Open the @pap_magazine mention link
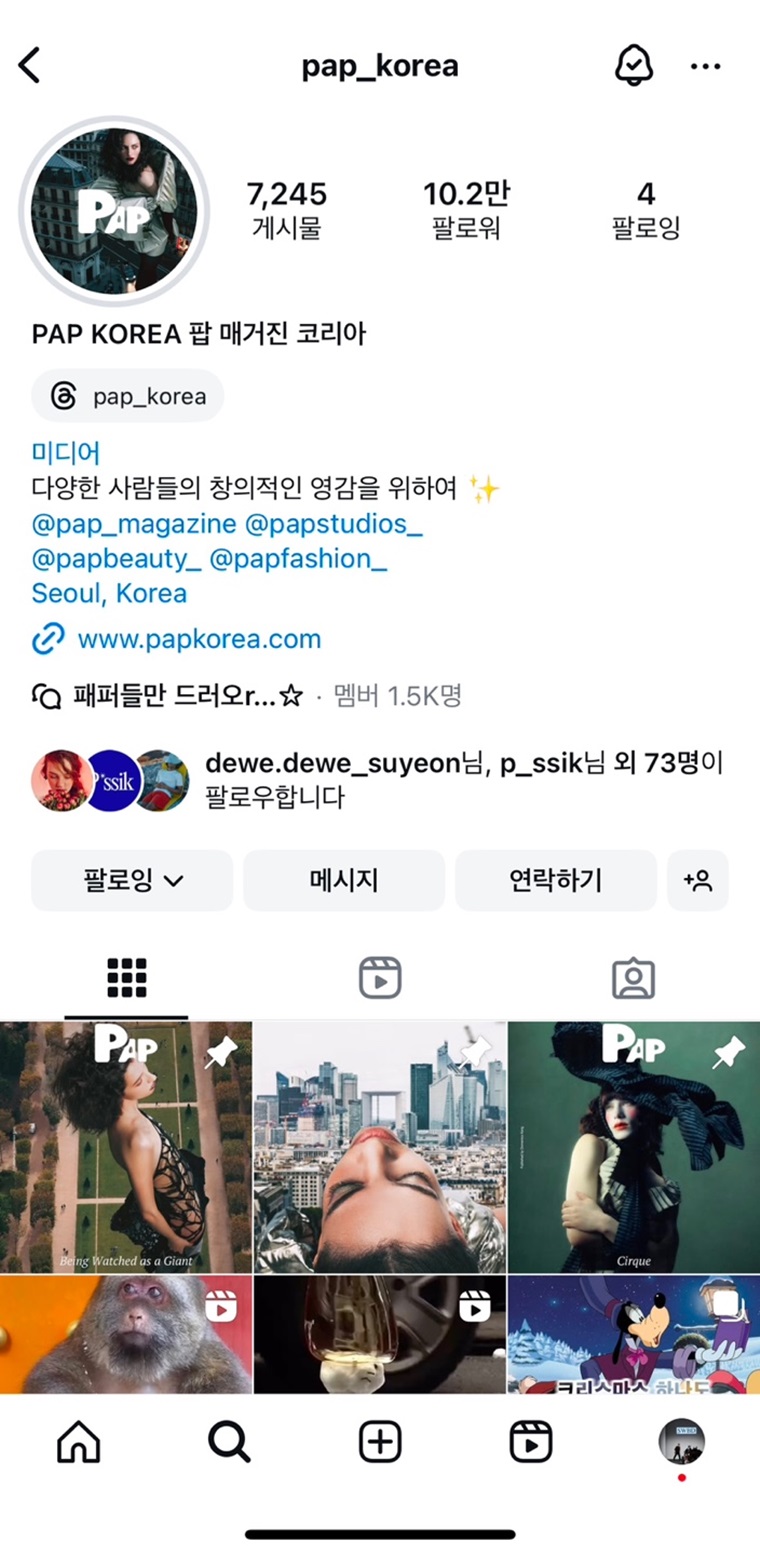Viewport: 760px width, 1555px height. click(134, 524)
